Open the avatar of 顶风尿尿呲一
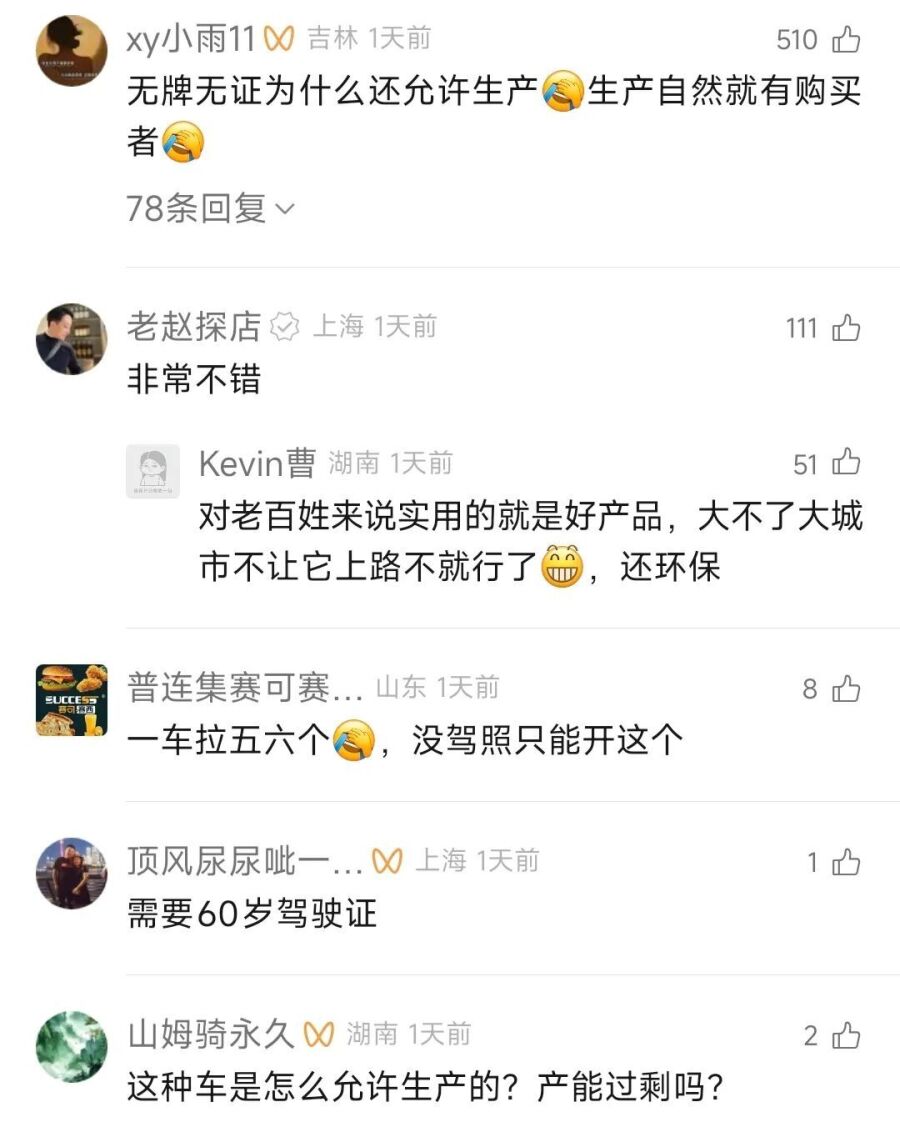 71,873
